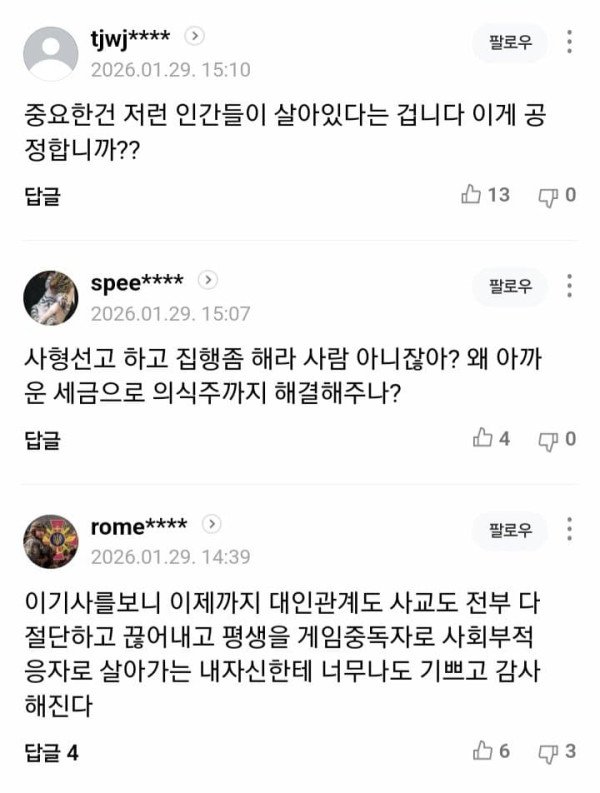Follow user rome****
Viewport: 600px width, 793px height.
pyautogui.click(x=510, y=529)
